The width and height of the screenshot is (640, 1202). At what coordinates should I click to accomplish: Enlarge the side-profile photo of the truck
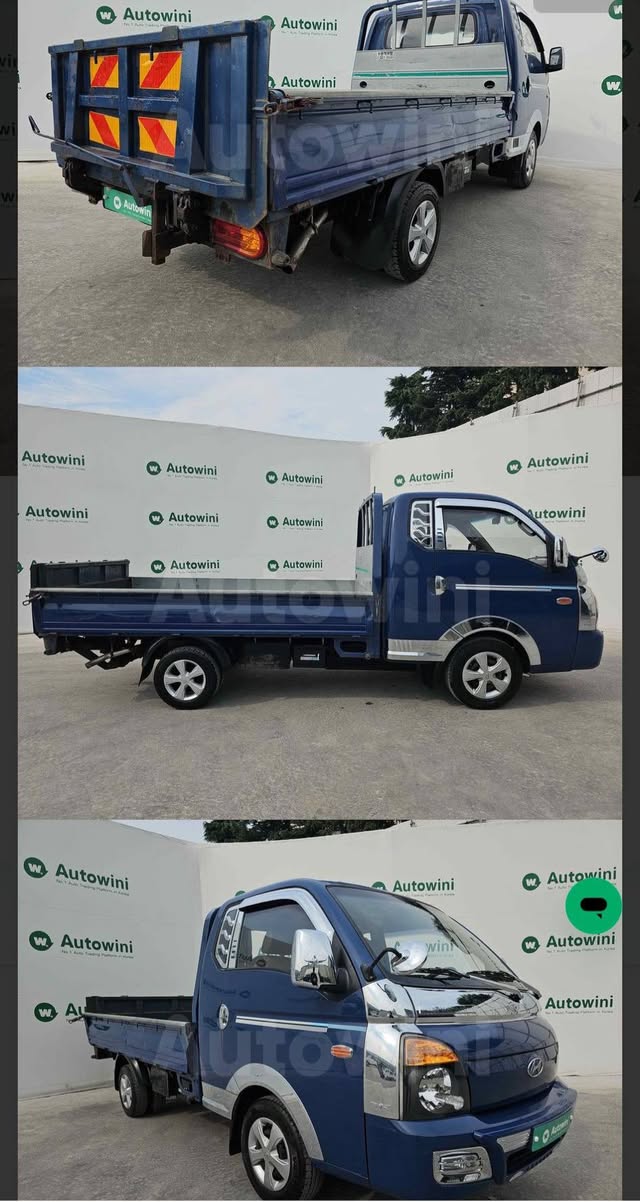tap(319, 592)
